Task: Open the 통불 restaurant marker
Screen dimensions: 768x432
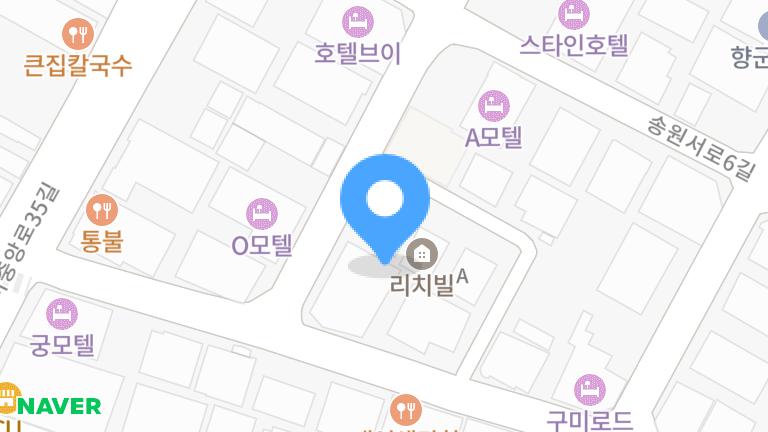Action: pos(102,210)
